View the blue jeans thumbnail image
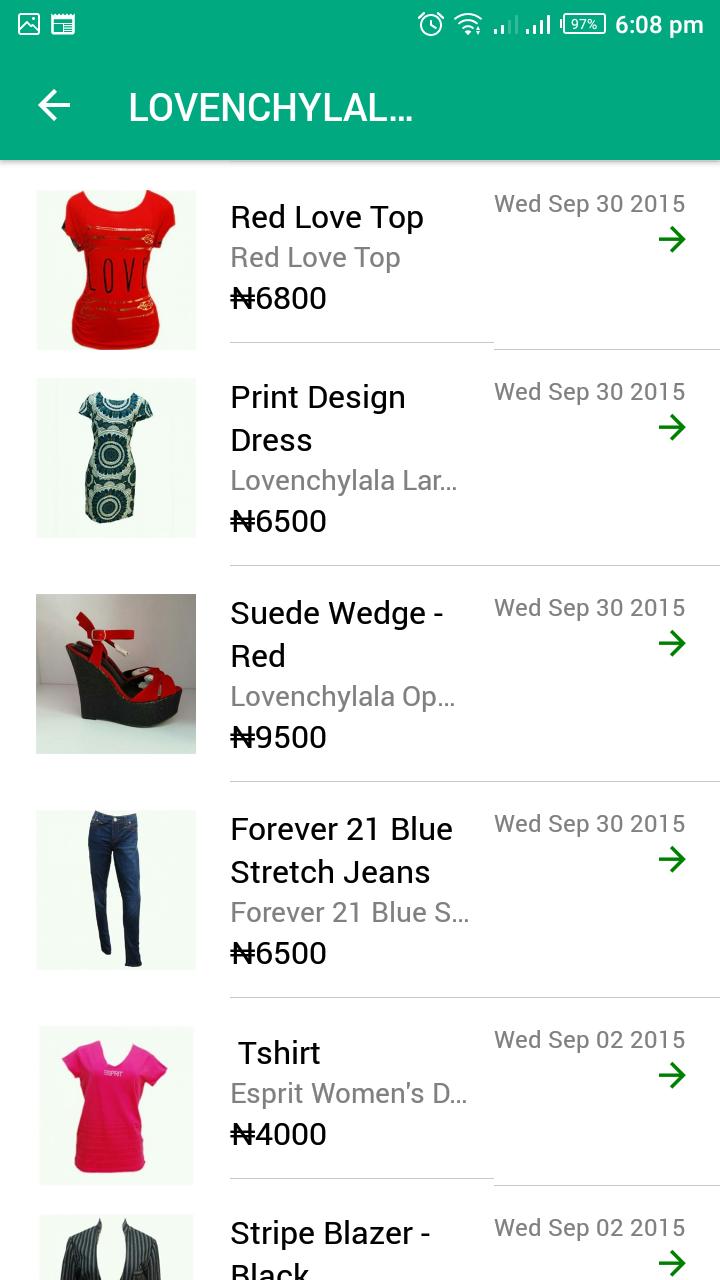The width and height of the screenshot is (720, 1280). tap(116, 889)
